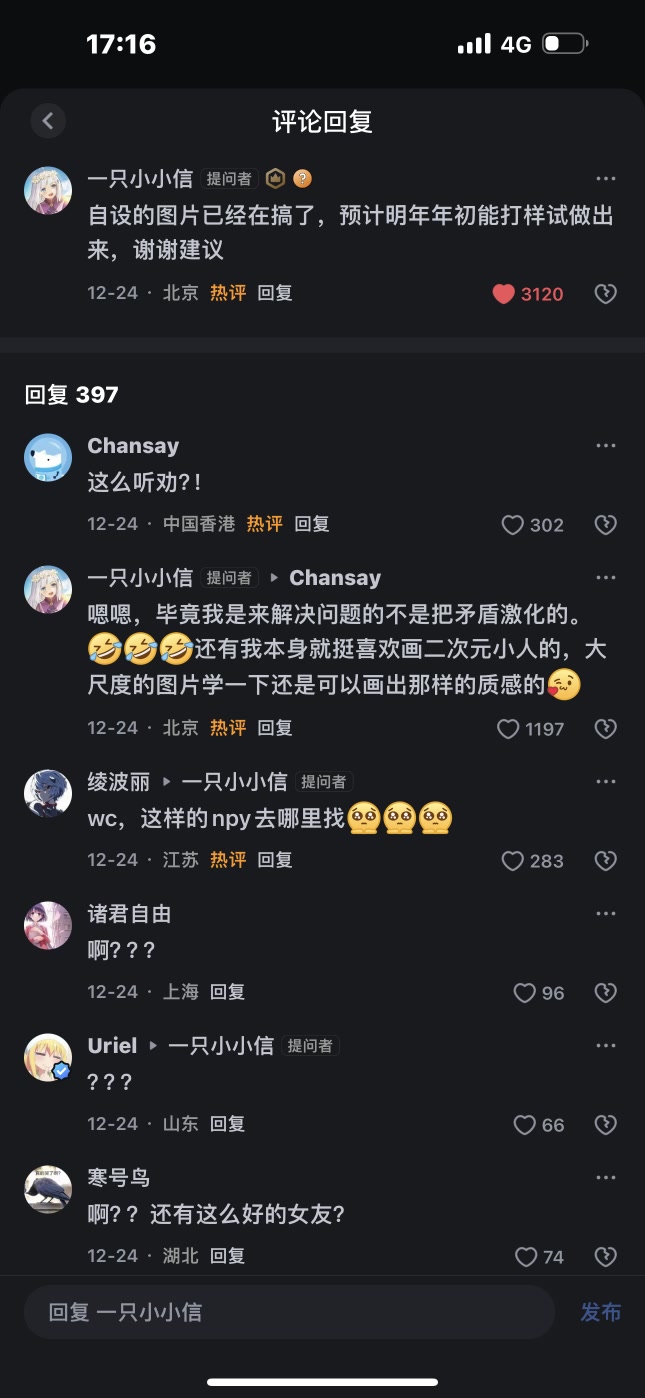Open the overflow menu on the top comment
This screenshot has height=1398, width=645.
[x=605, y=179]
